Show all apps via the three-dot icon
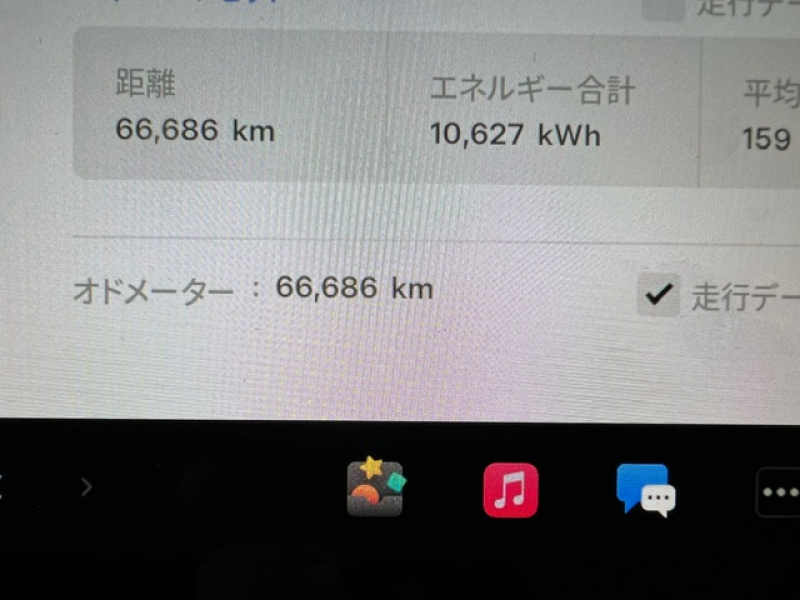800x600 pixels. click(x=779, y=492)
